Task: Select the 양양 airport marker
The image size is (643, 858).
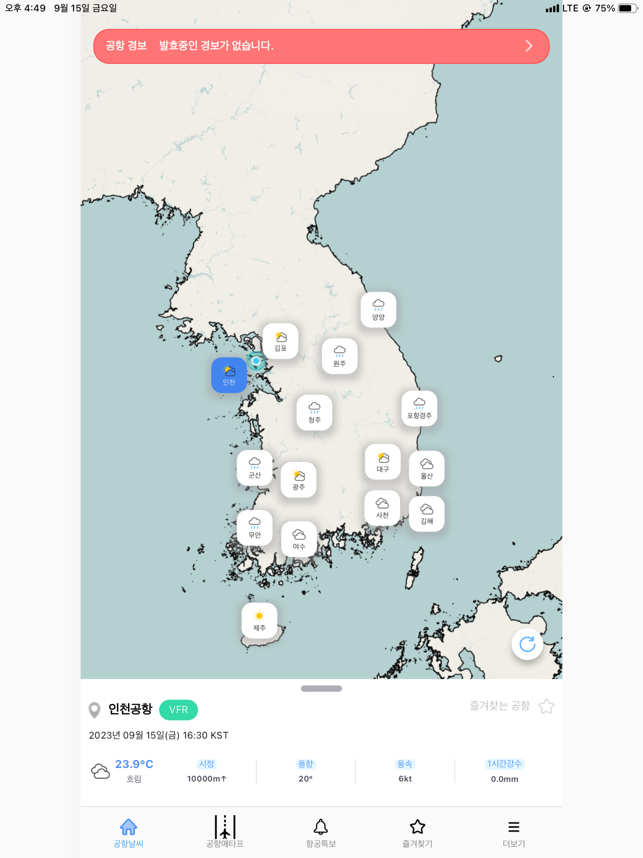Action: point(378,310)
